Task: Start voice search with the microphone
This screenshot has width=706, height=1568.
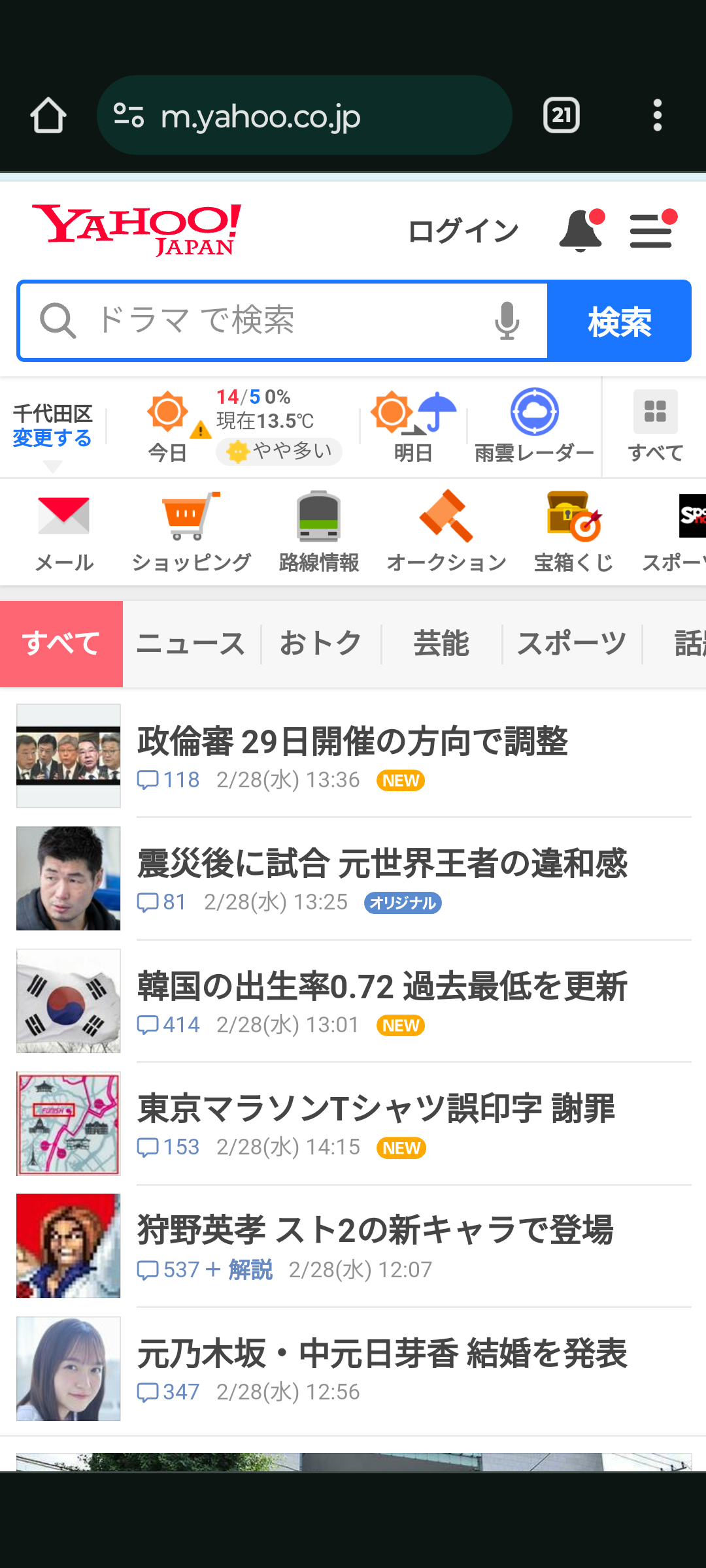Action: point(507,321)
